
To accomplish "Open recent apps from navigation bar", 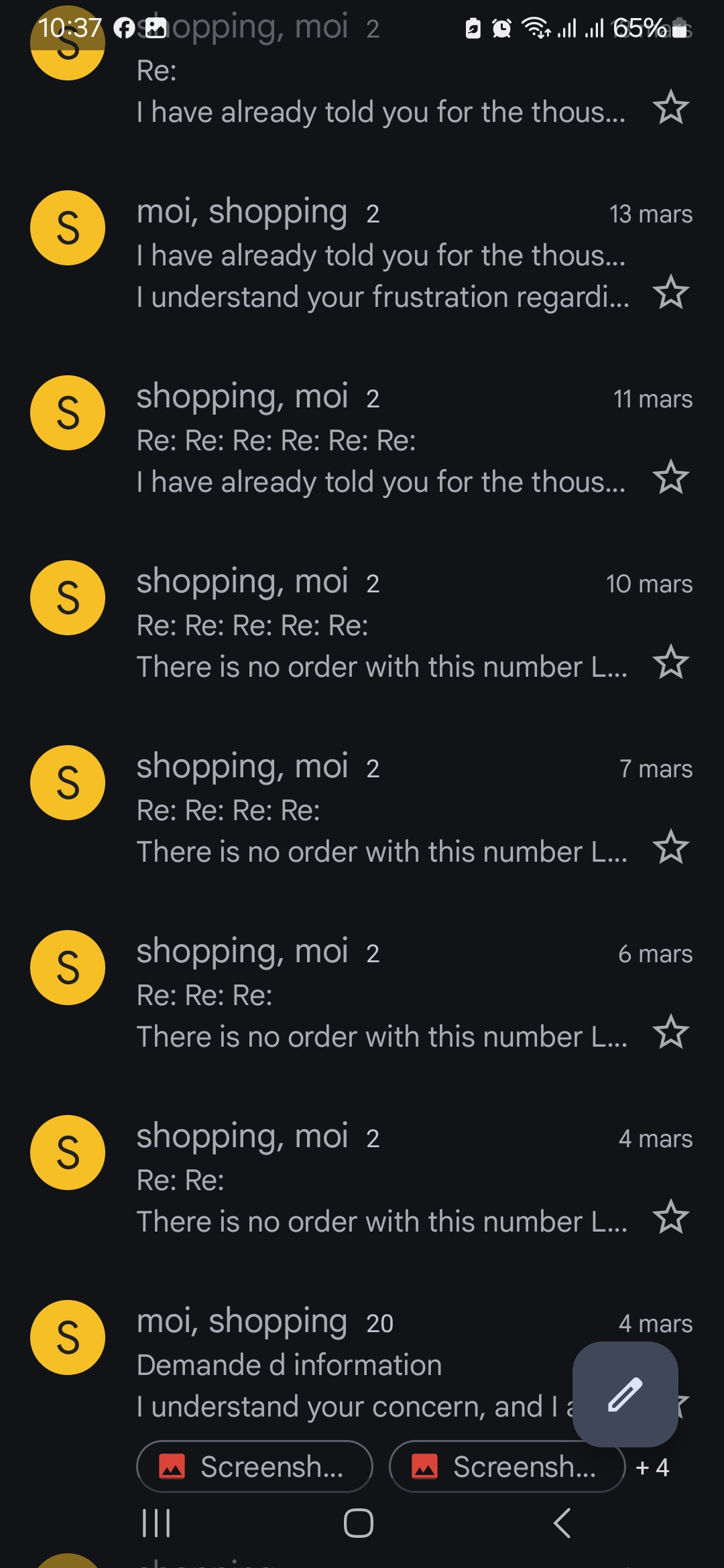I will [156, 1523].
